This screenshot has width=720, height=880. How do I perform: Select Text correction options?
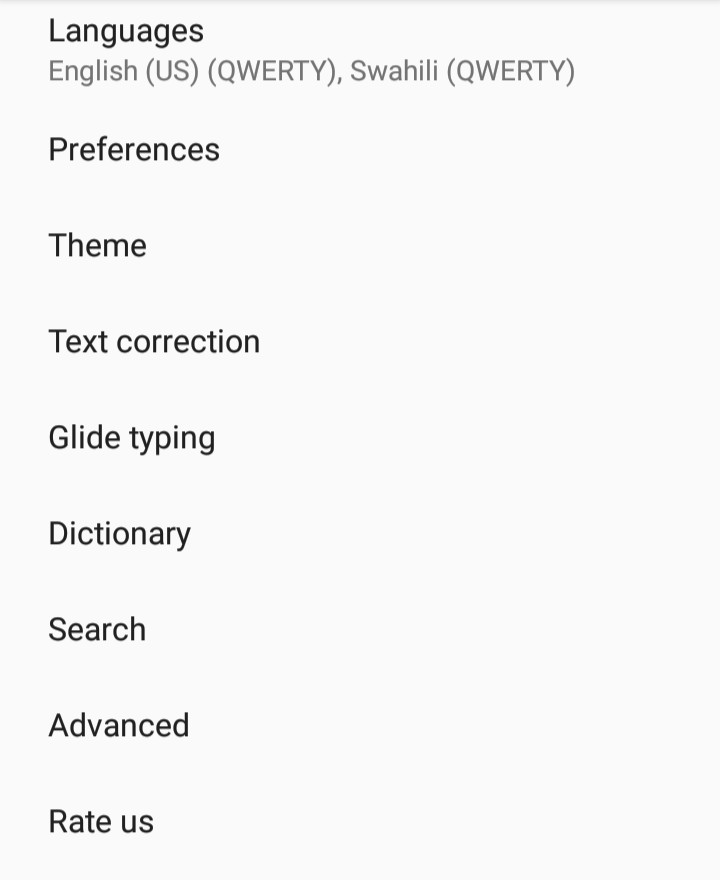click(x=154, y=342)
